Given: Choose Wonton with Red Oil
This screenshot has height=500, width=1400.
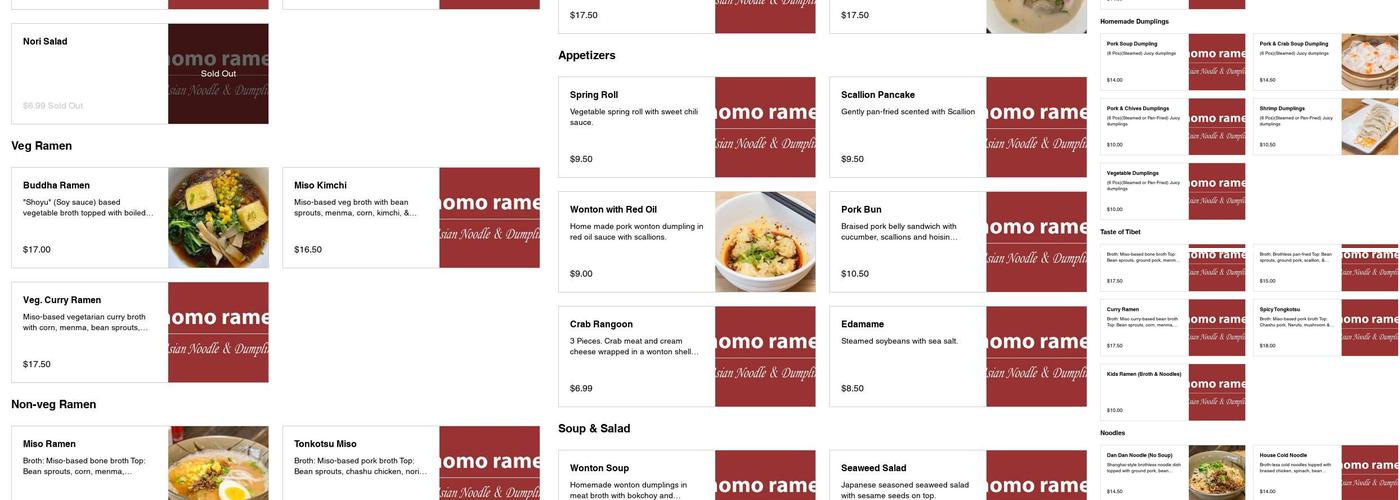Looking at the screenshot, I should [x=637, y=241].
